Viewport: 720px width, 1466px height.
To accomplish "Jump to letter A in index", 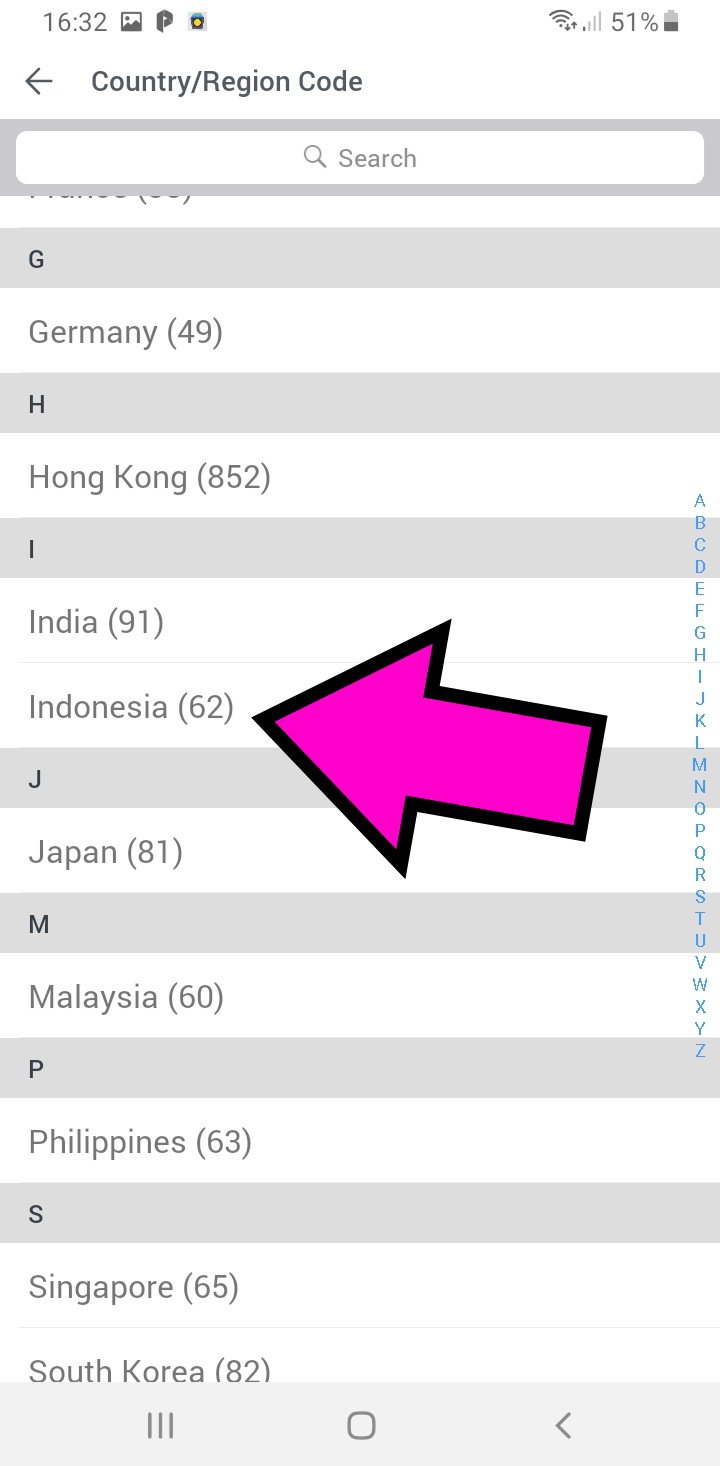I will pos(700,501).
